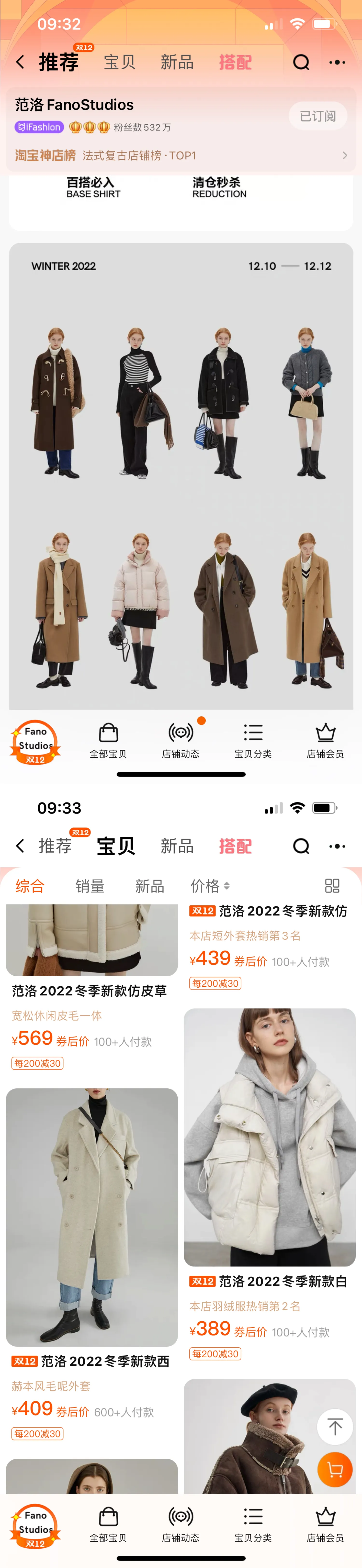This screenshot has height=1568, width=362.
Task: Open the 清仓秒杀 REDUCTION section
Action: [x=219, y=187]
